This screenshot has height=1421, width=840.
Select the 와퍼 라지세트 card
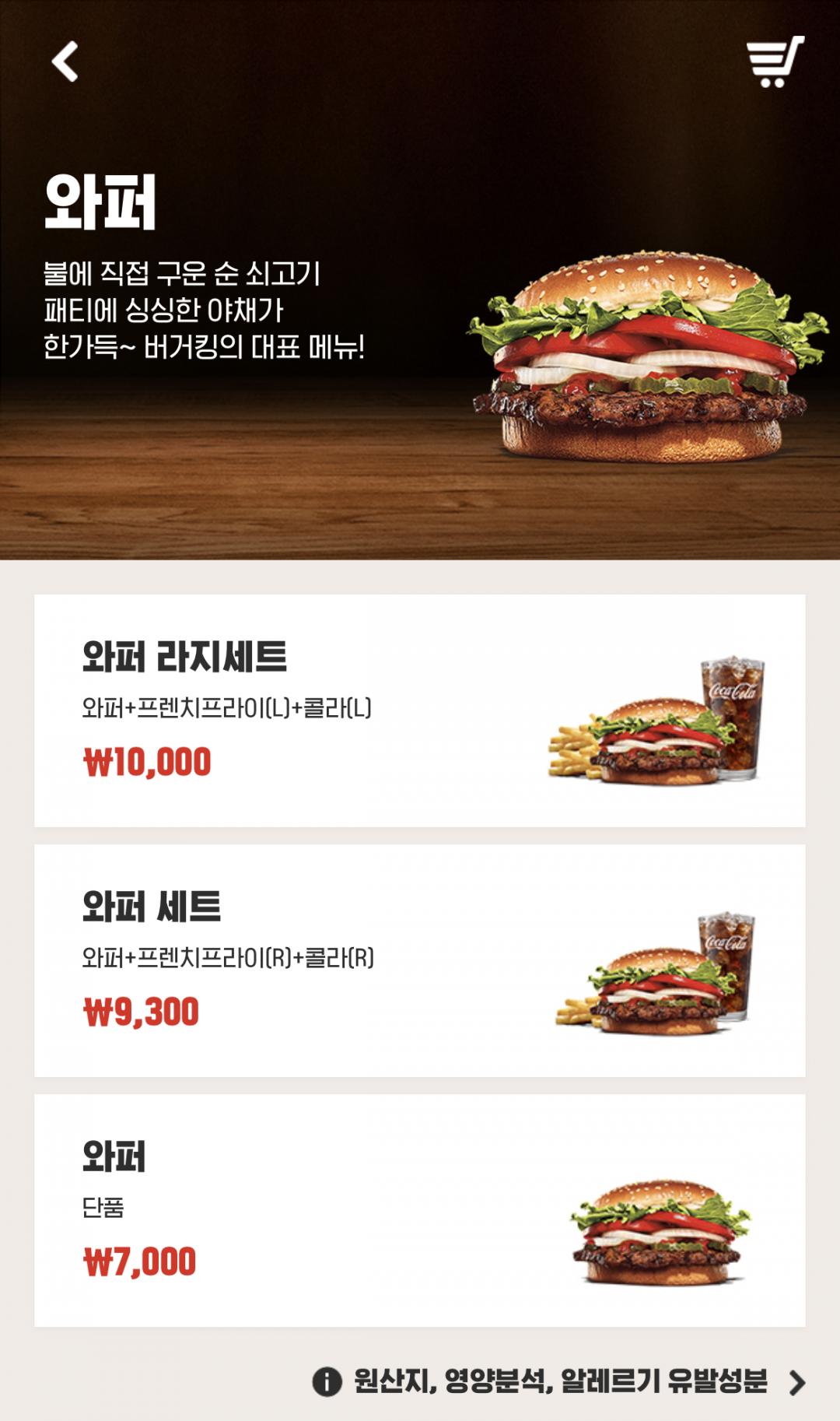point(419,710)
